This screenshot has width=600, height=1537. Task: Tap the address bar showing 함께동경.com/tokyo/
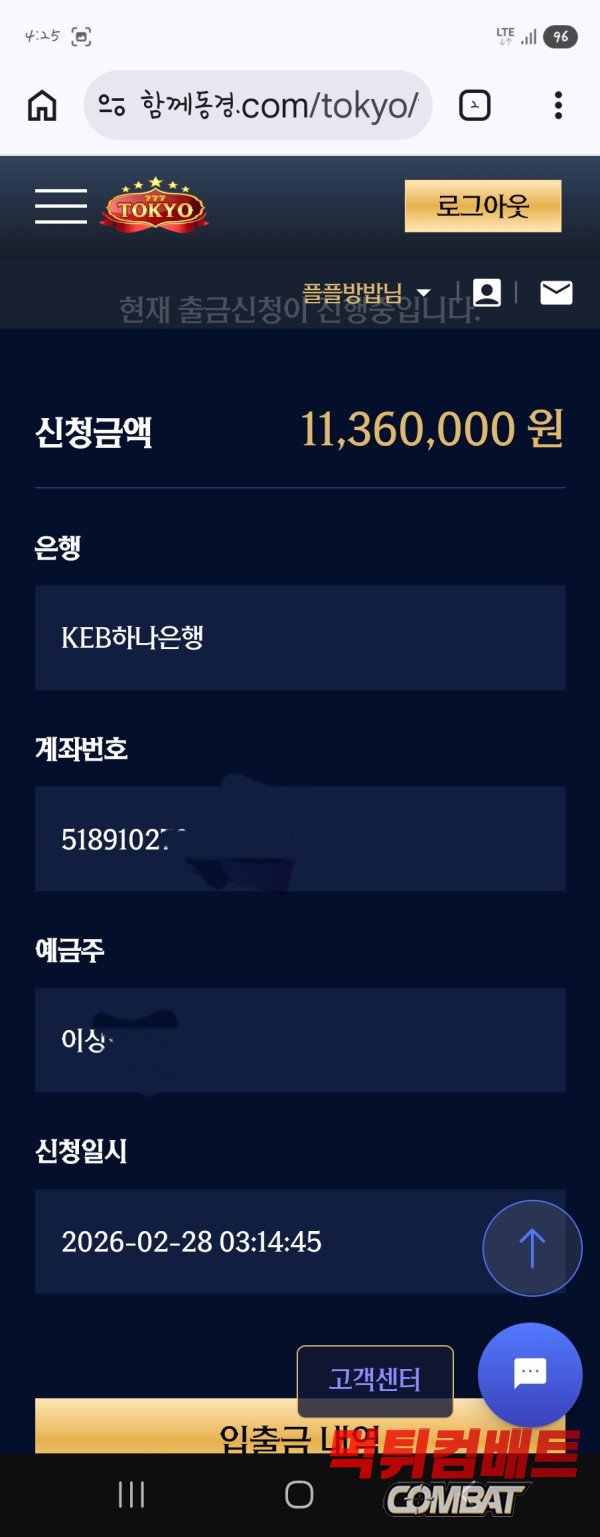[258, 105]
